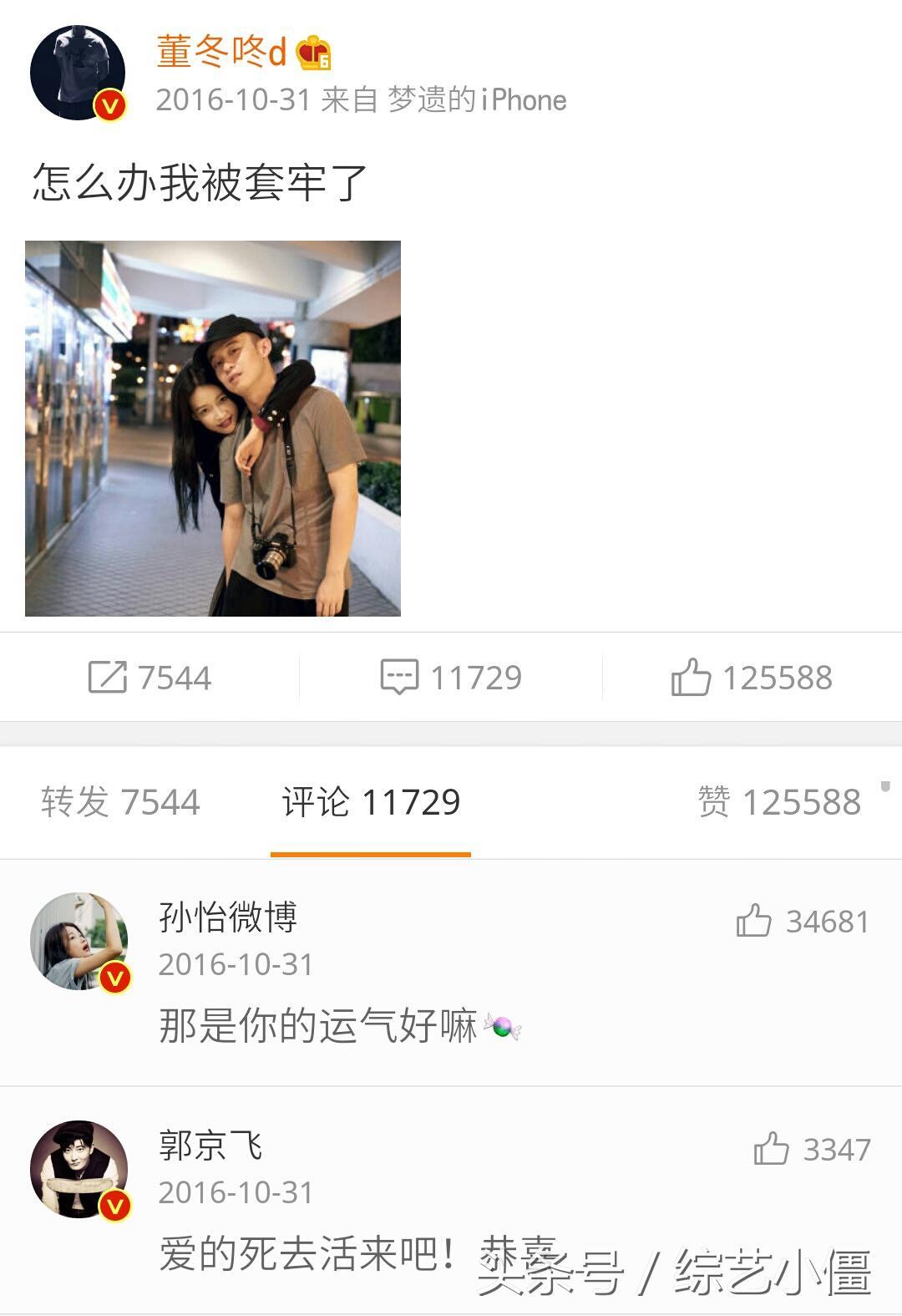This screenshot has height=1316, width=902.
Task: Open the couple photo in the post
Action: pyautogui.click(x=213, y=429)
